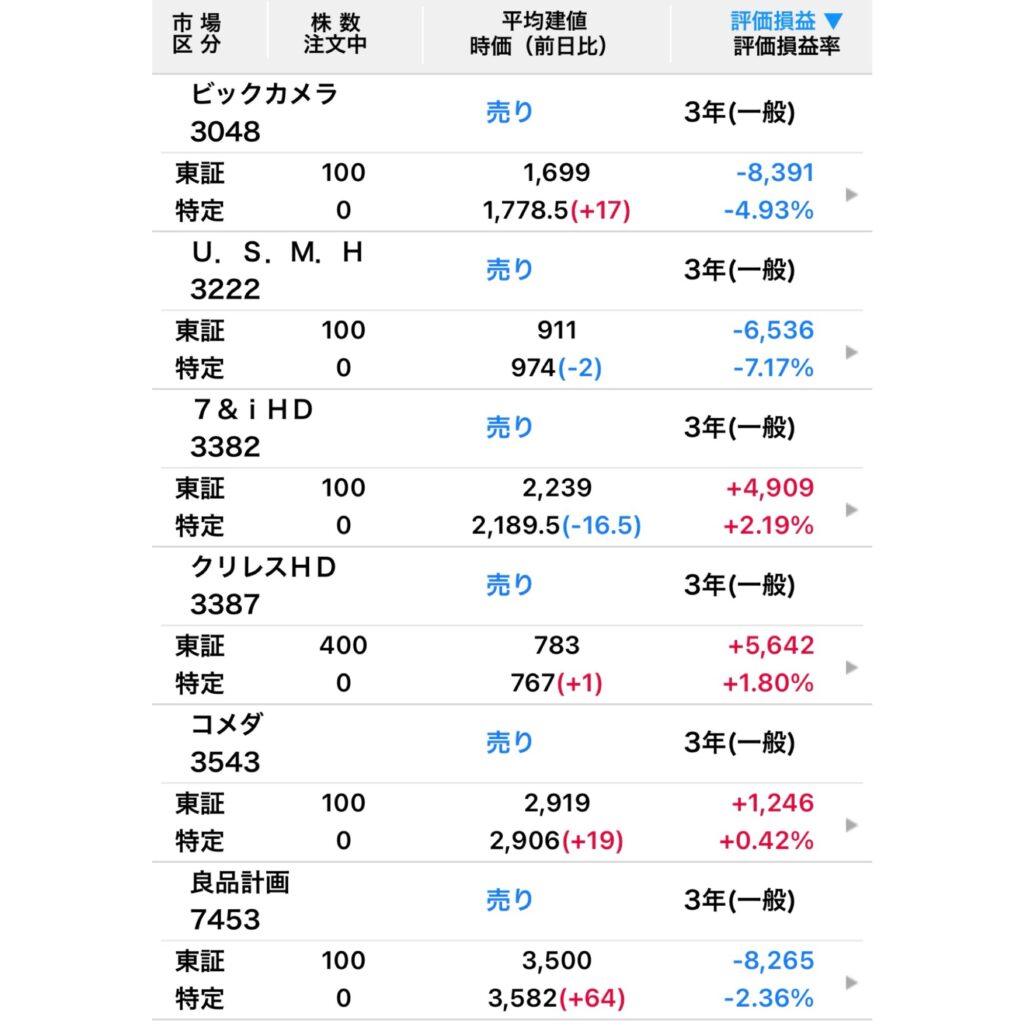Tap 売り for コメダ 3543
1024x1024 pixels.
point(510,743)
